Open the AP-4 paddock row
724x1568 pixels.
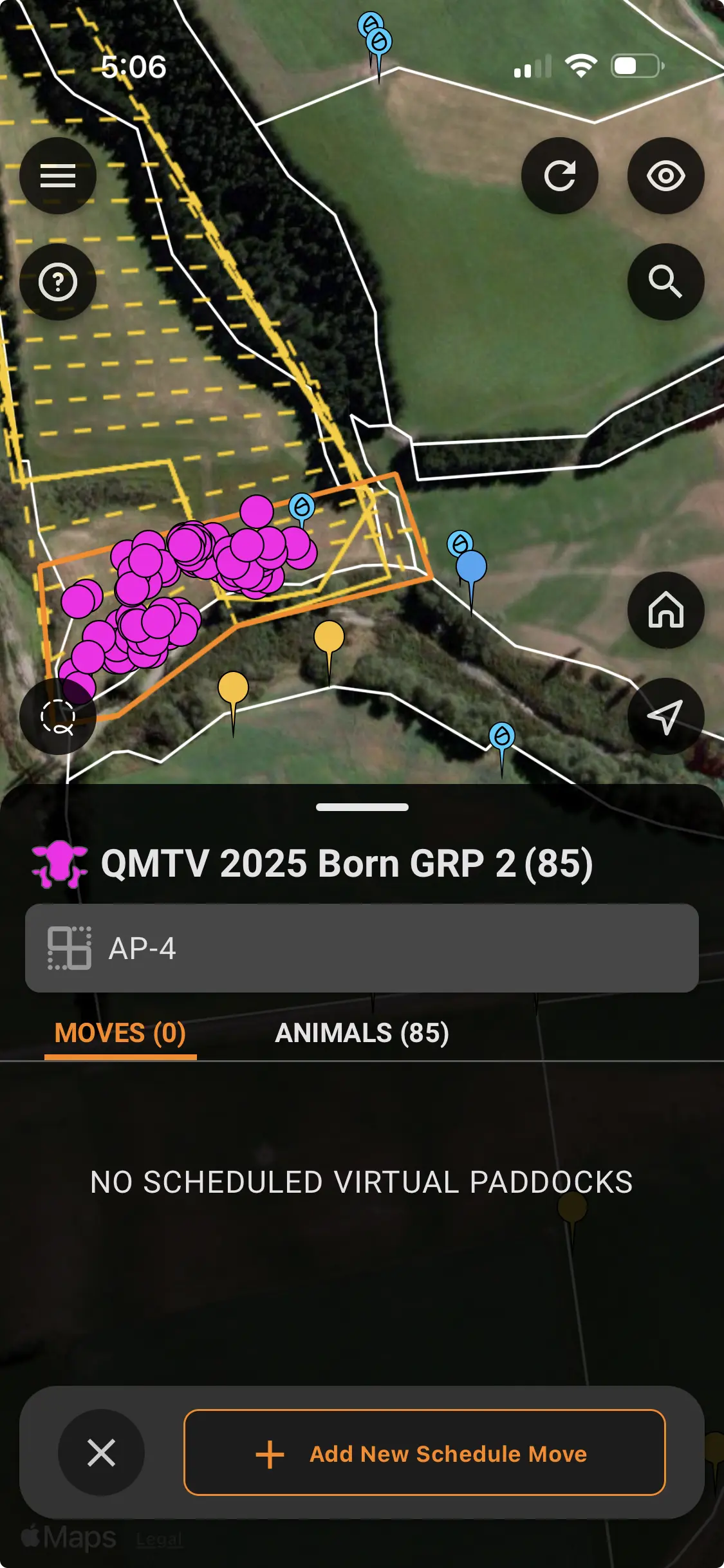coord(362,948)
